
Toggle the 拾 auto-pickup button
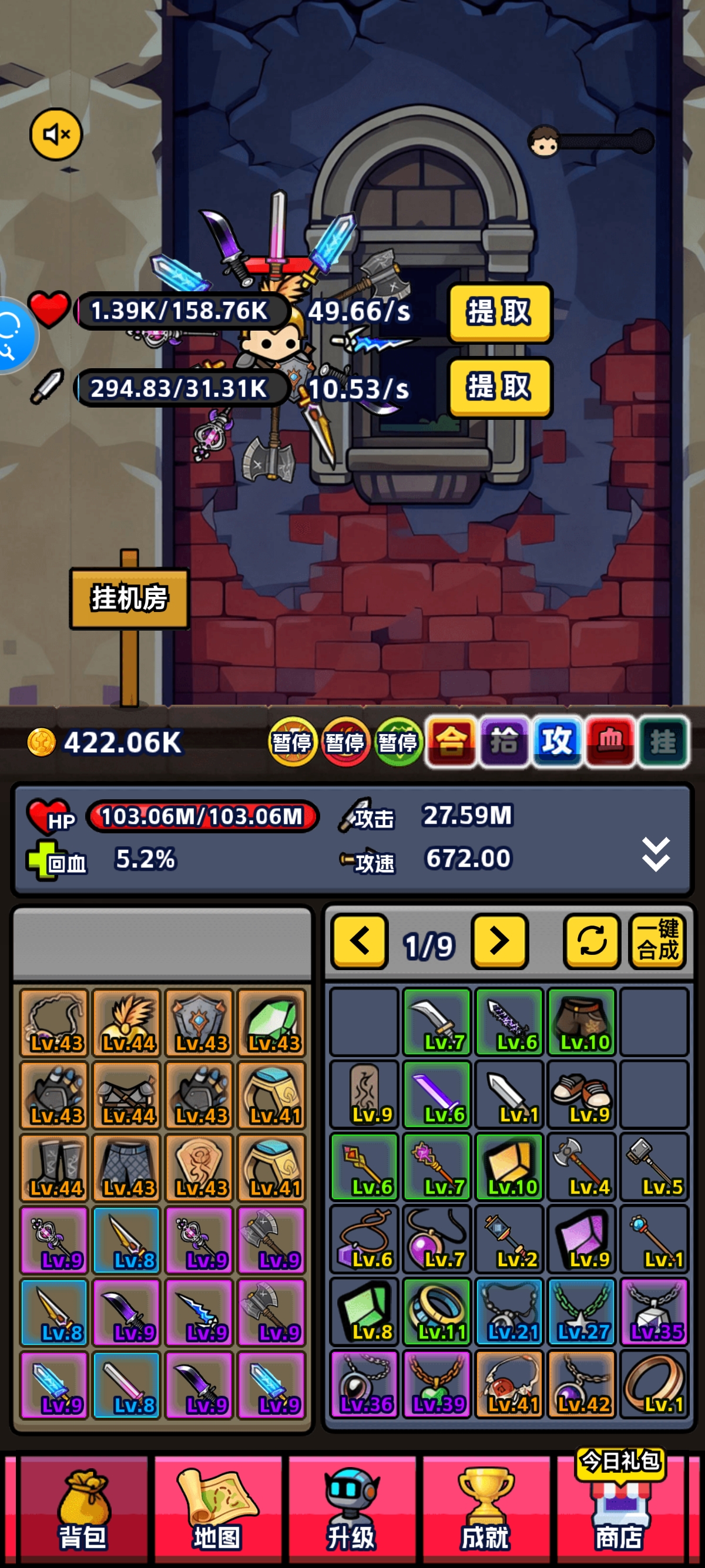[503, 741]
